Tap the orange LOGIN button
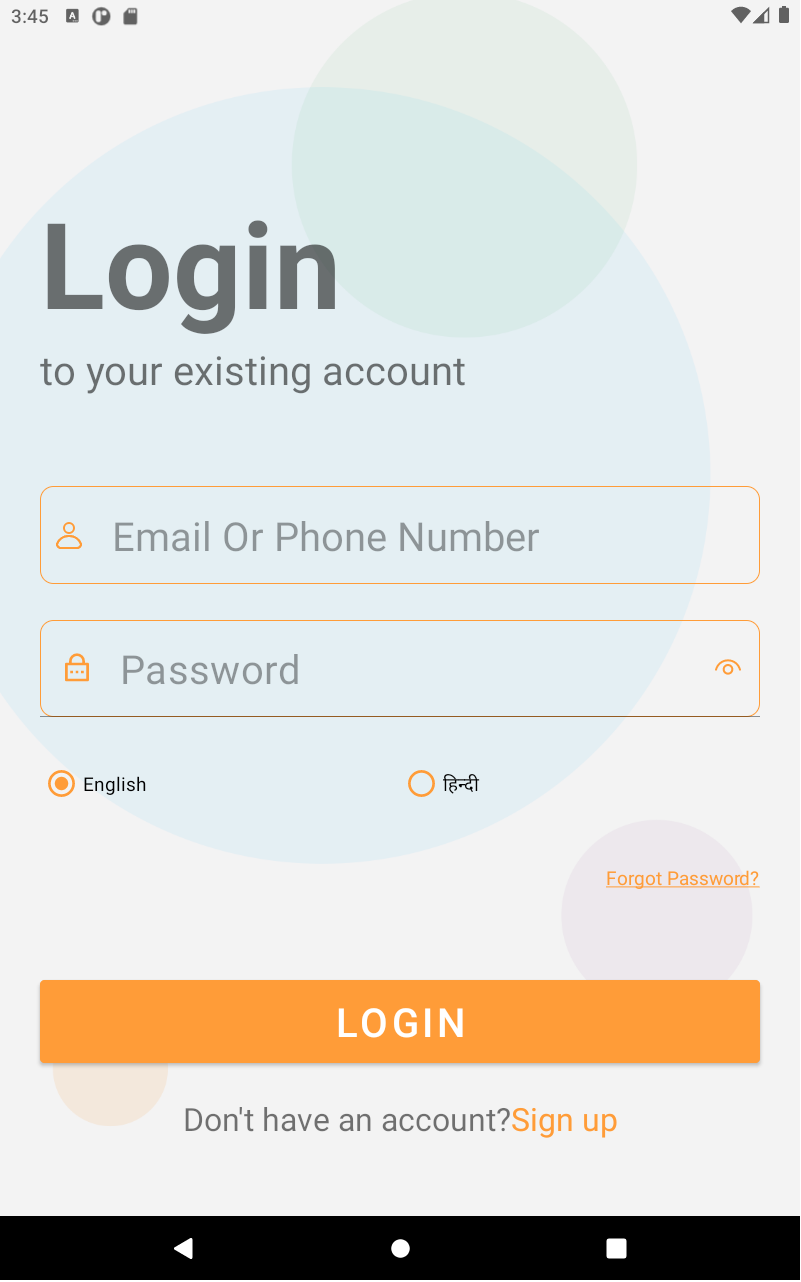Screen dimensions: 801x1282 [400, 1021]
